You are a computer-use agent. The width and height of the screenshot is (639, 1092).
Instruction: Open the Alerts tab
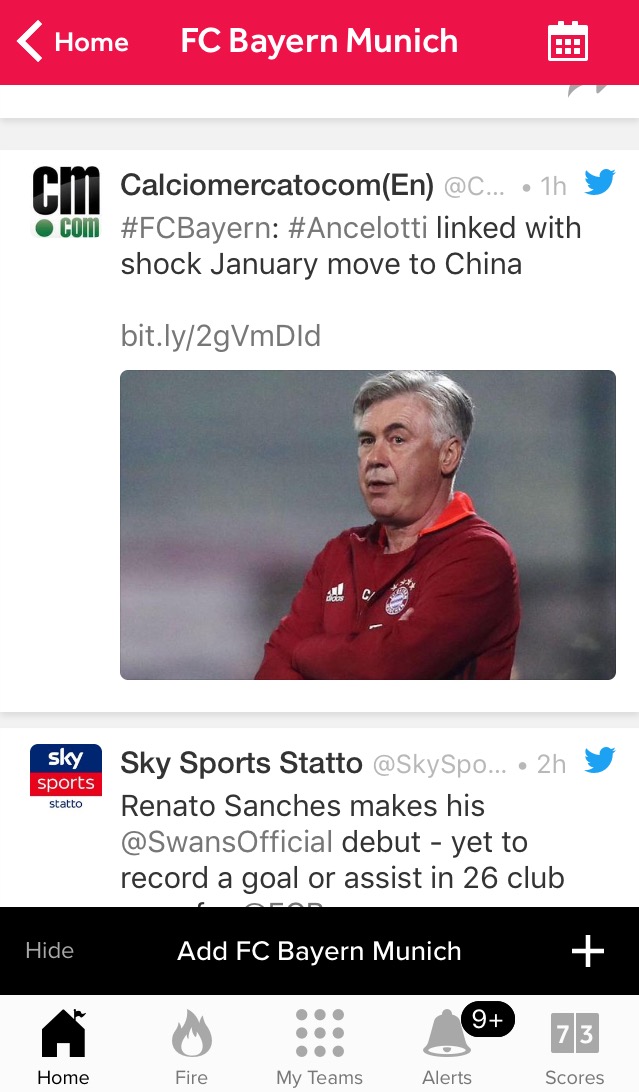click(447, 1046)
